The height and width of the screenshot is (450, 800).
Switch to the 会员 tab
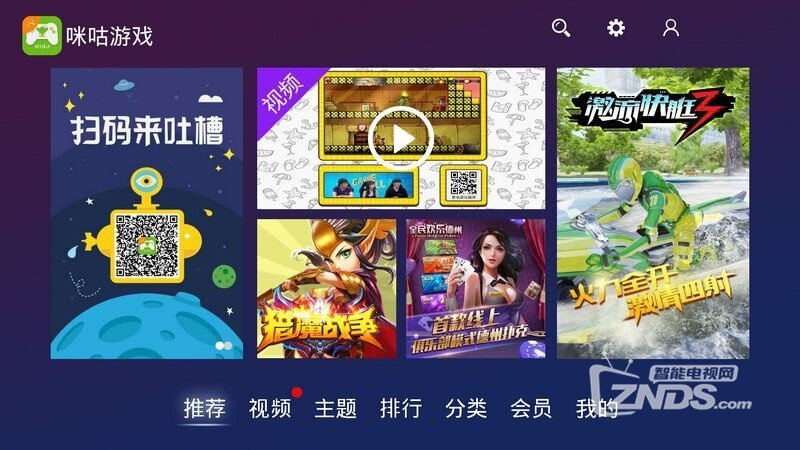531,408
